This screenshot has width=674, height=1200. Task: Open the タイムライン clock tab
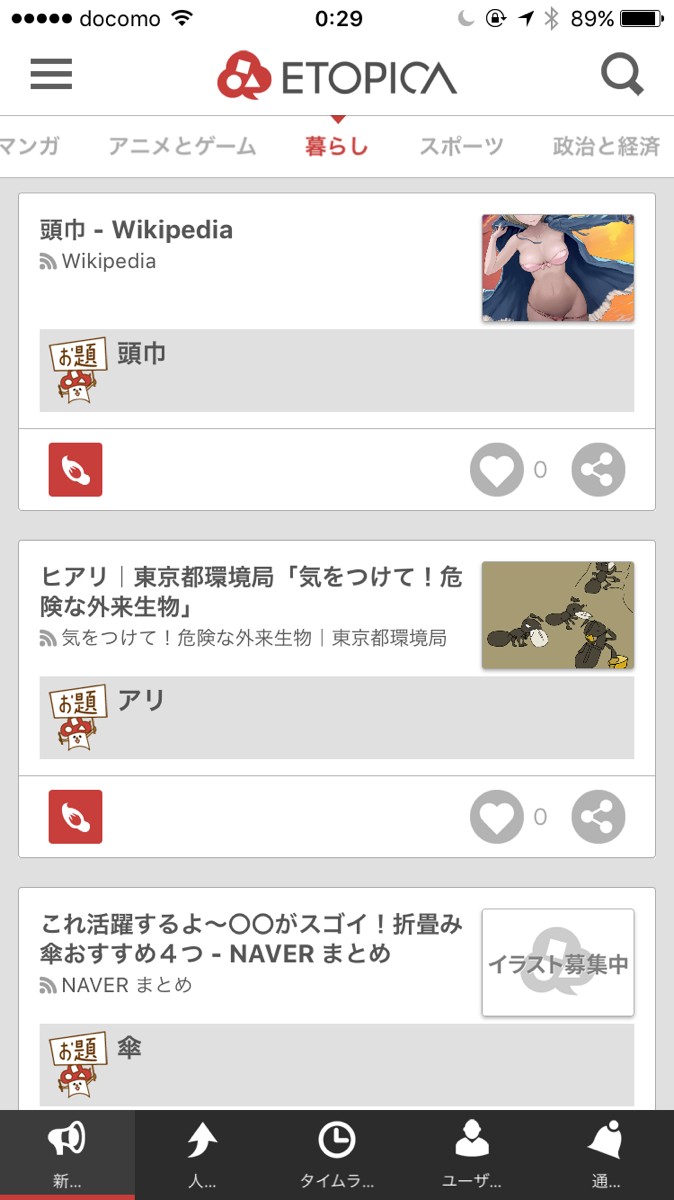pos(337,1153)
